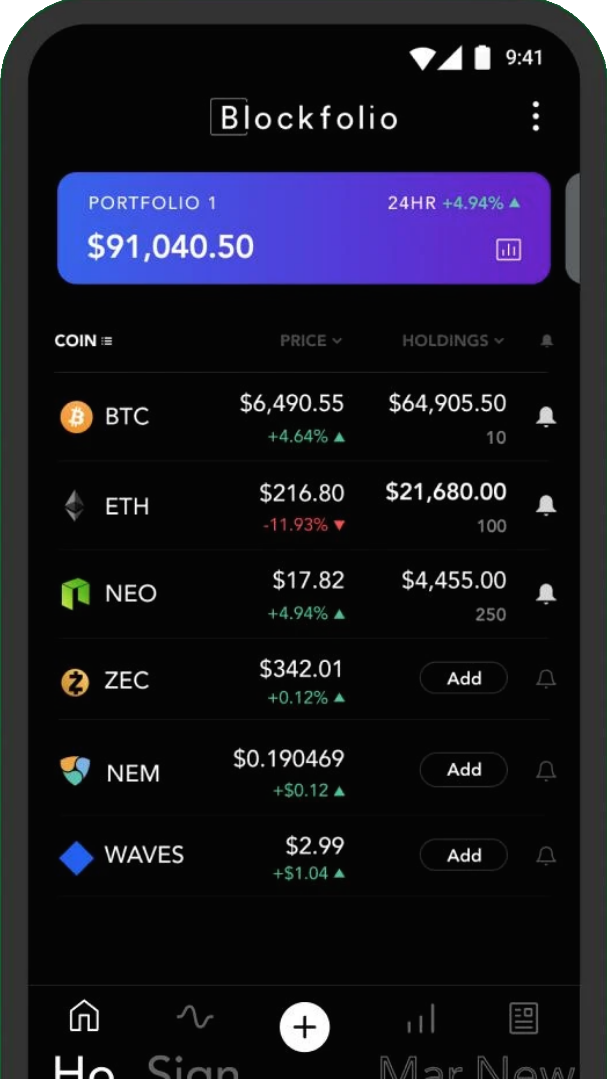
Task: Sort by the Holdings column
Action: click(453, 341)
